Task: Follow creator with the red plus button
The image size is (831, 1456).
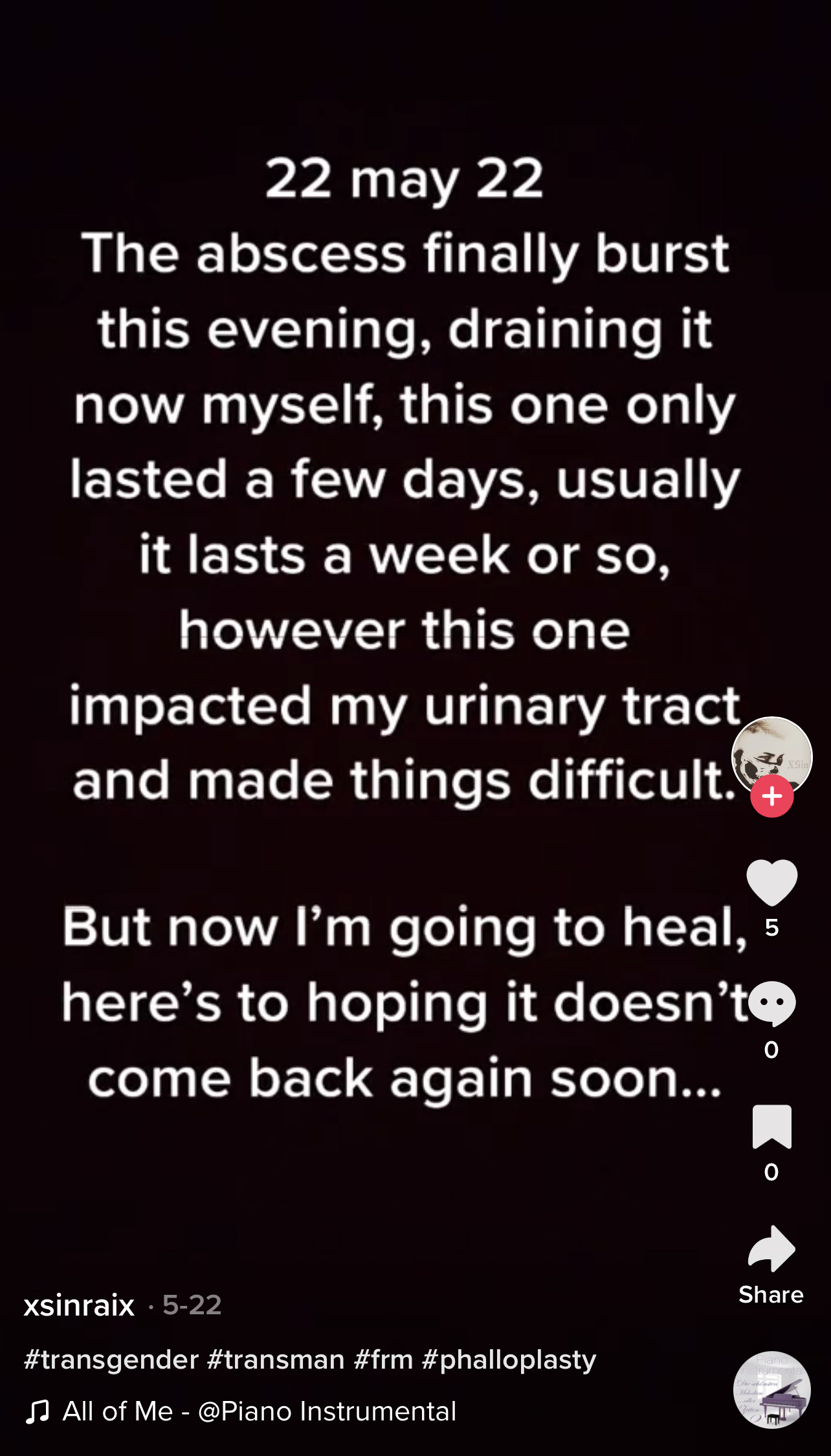Action: click(x=771, y=796)
